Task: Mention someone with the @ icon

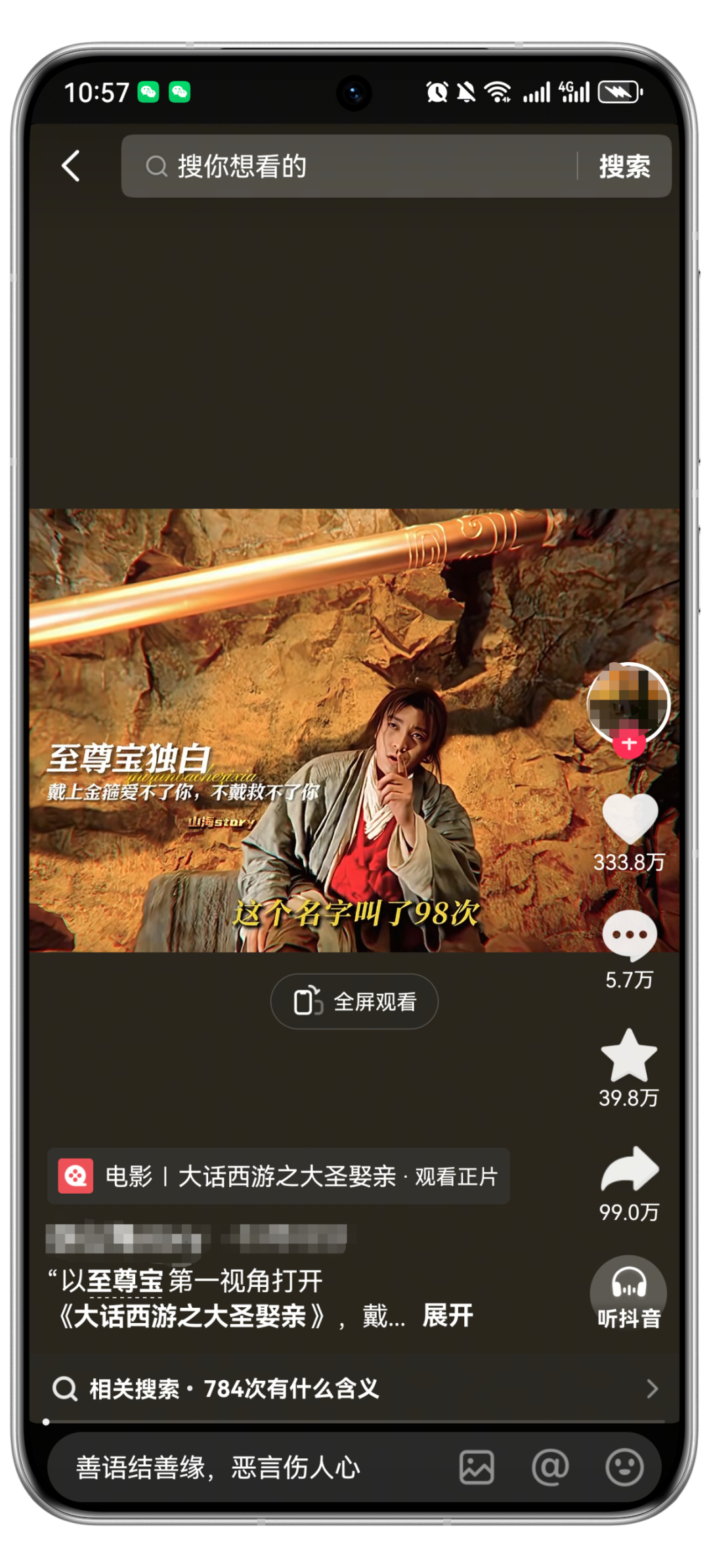Action: (550, 1467)
